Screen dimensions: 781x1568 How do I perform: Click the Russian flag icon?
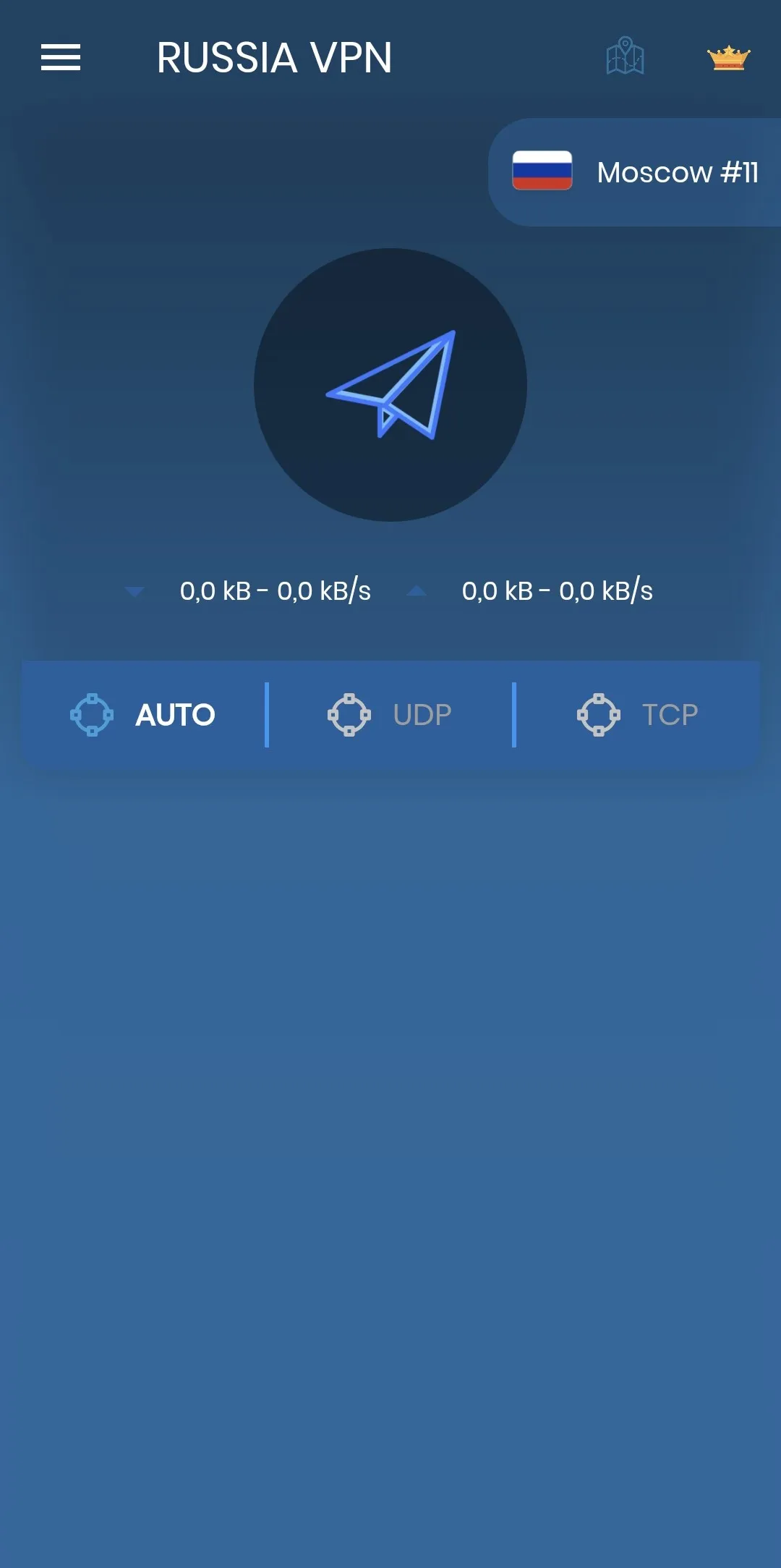click(x=542, y=171)
